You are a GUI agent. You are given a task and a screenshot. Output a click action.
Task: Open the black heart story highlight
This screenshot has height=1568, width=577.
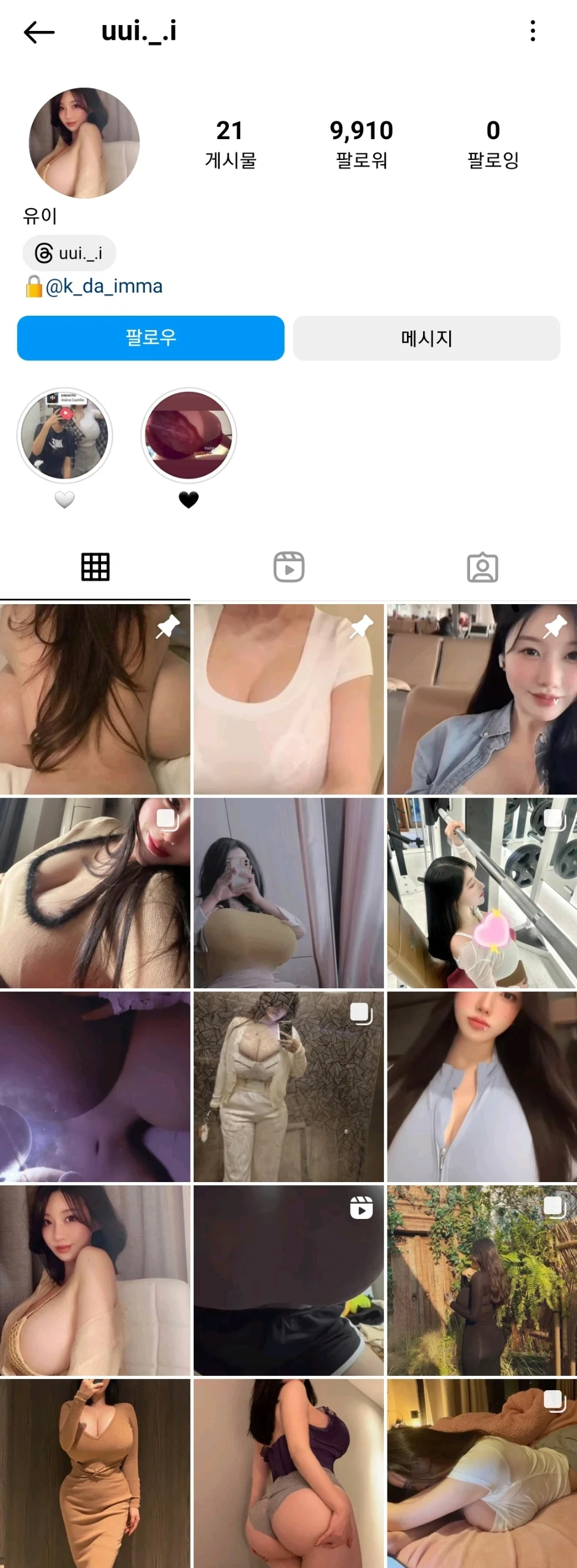click(188, 436)
